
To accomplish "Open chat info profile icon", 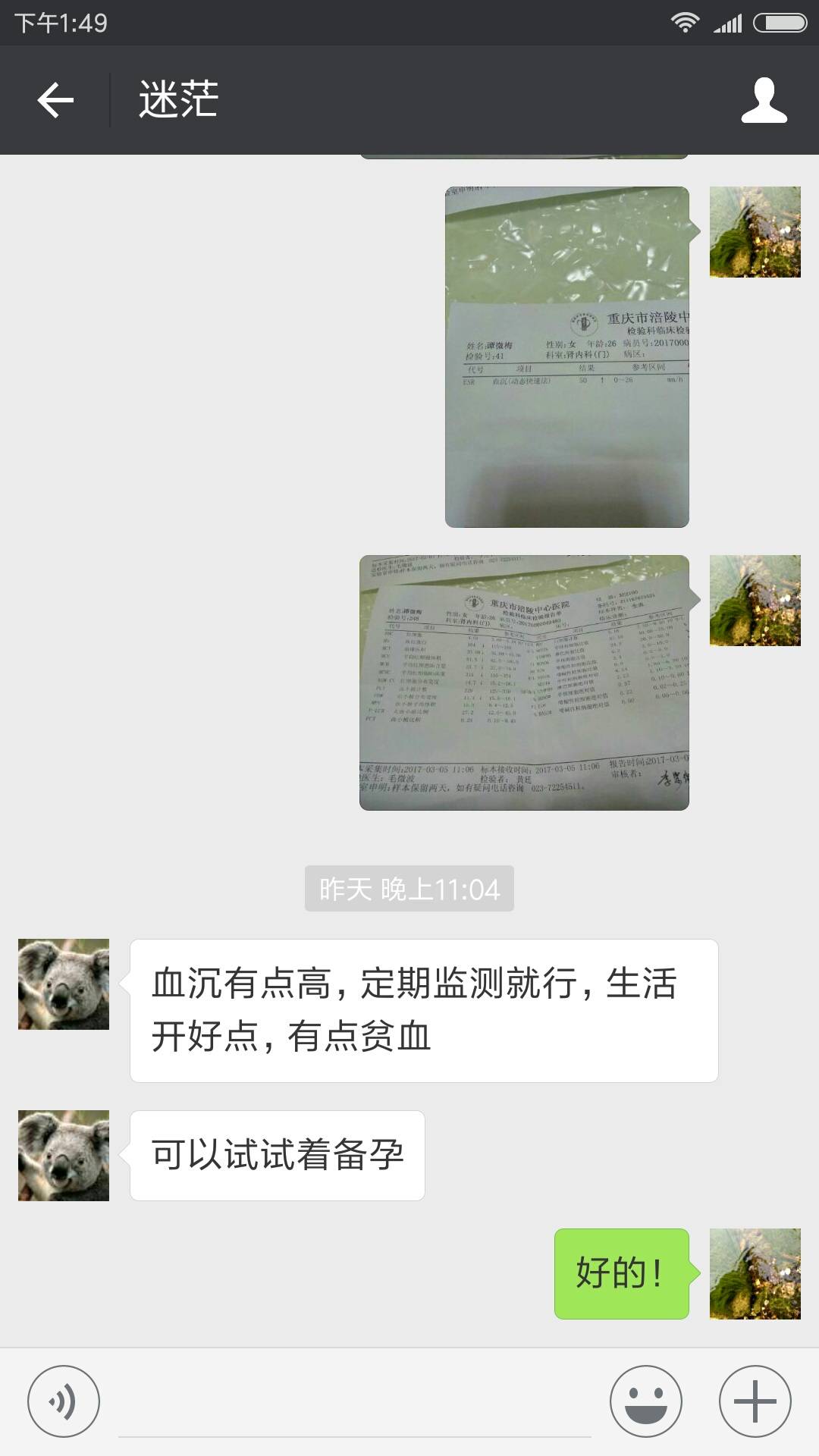I will click(x=764, y=100).
